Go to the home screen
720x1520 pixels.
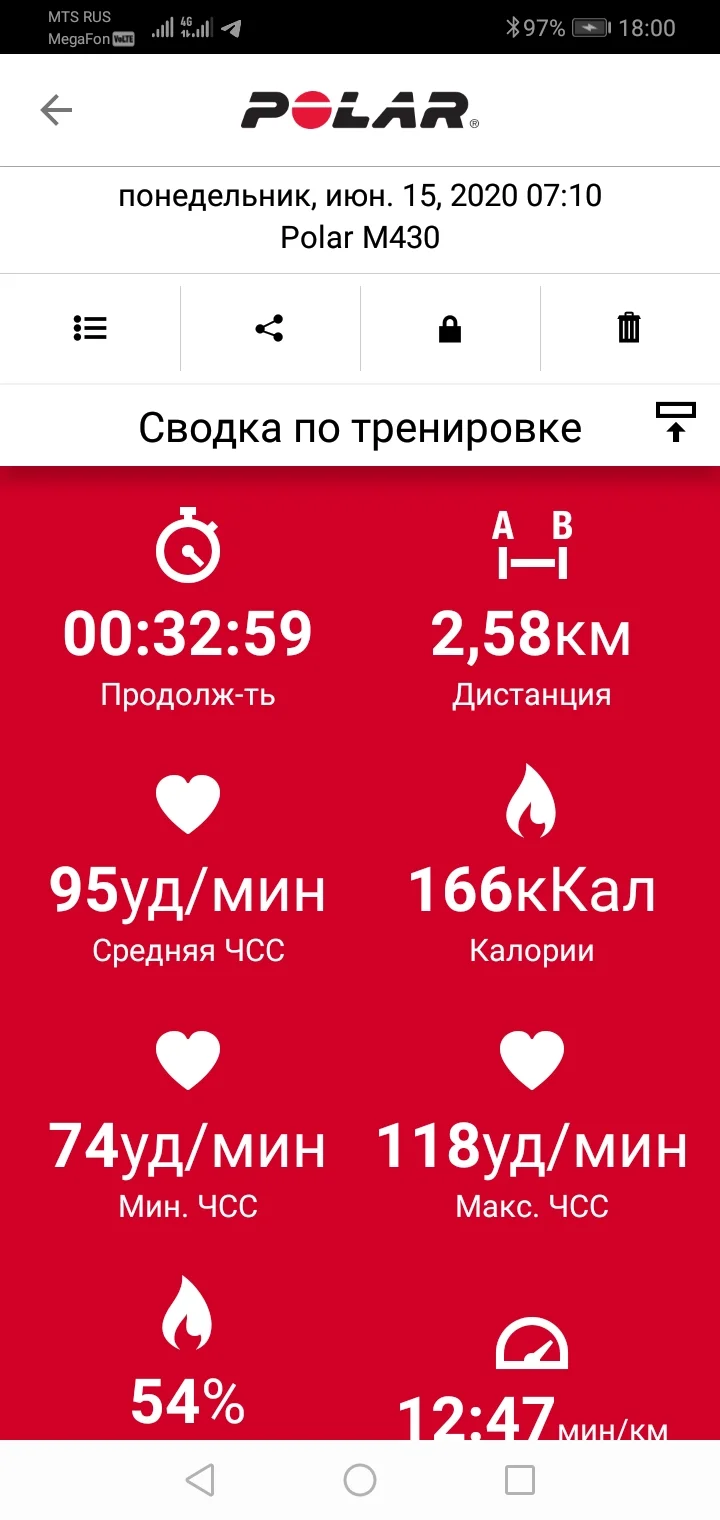tap(360, 1479)
